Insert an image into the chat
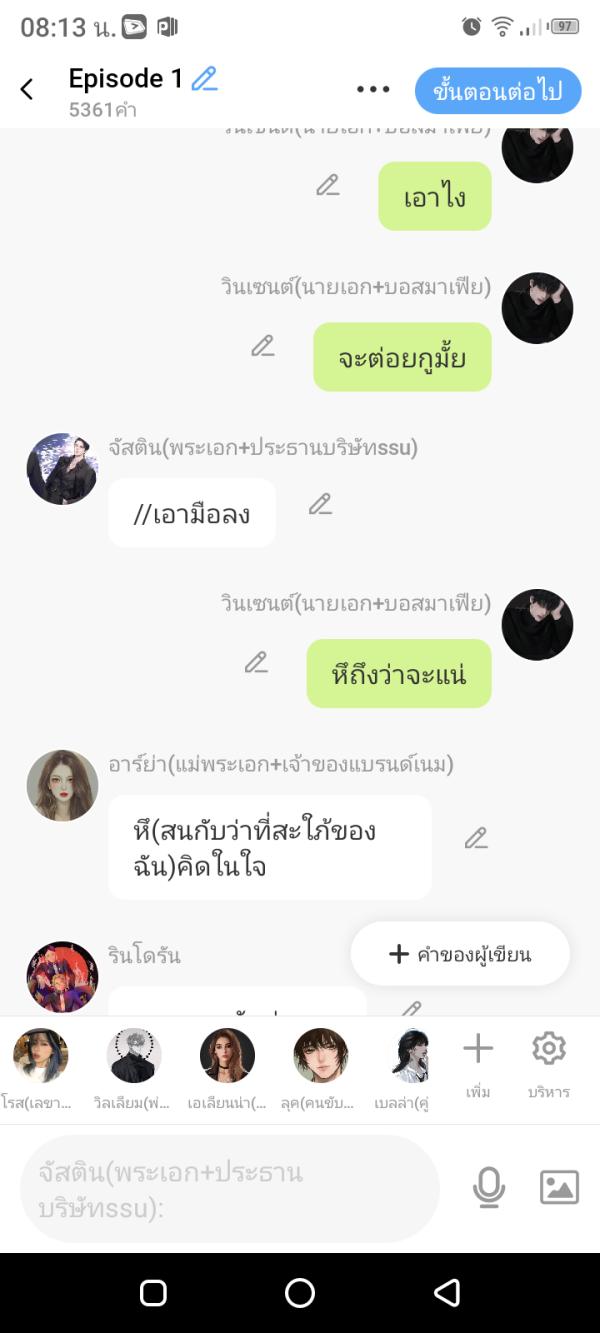600x1333 pixels. coord(559,1187)
